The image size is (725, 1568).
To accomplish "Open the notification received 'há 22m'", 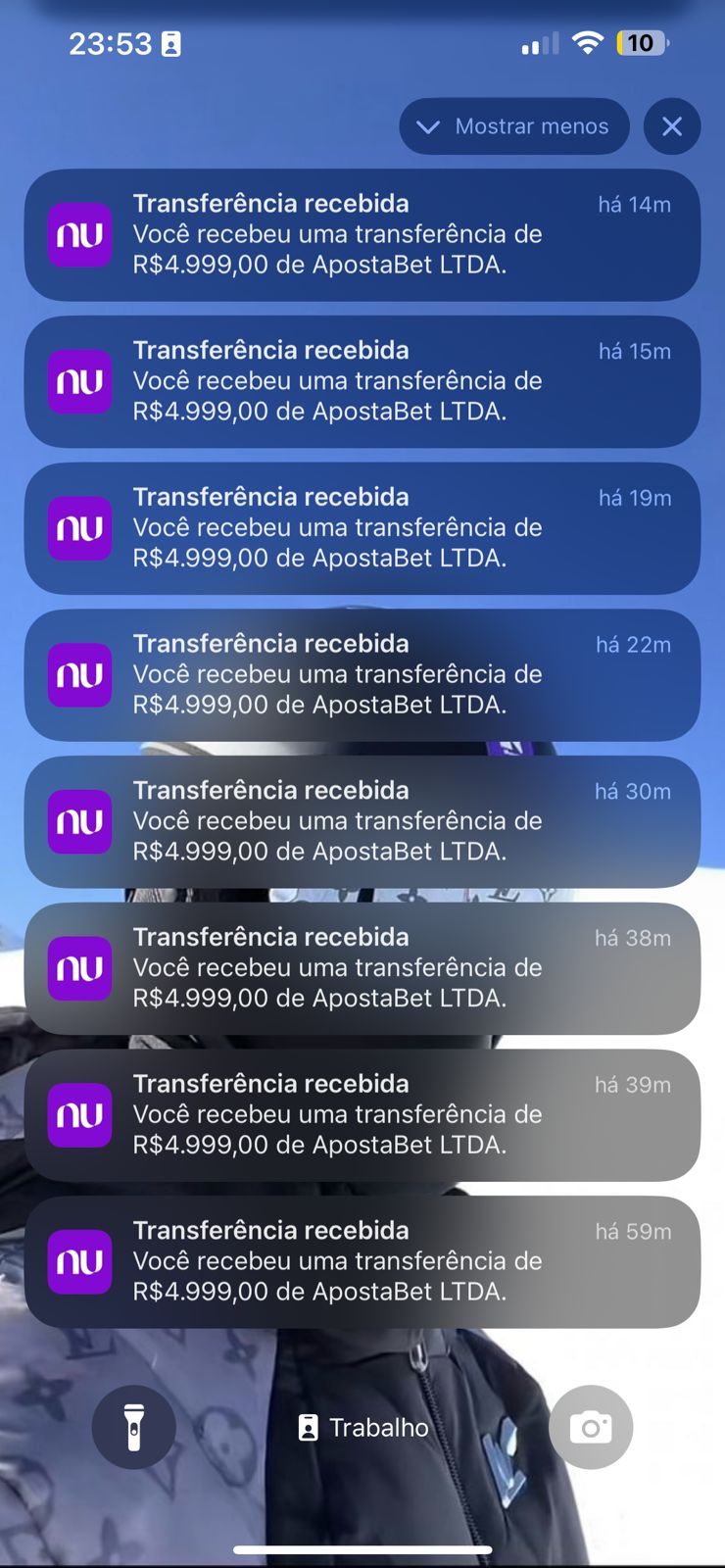I will coord(362,675).
